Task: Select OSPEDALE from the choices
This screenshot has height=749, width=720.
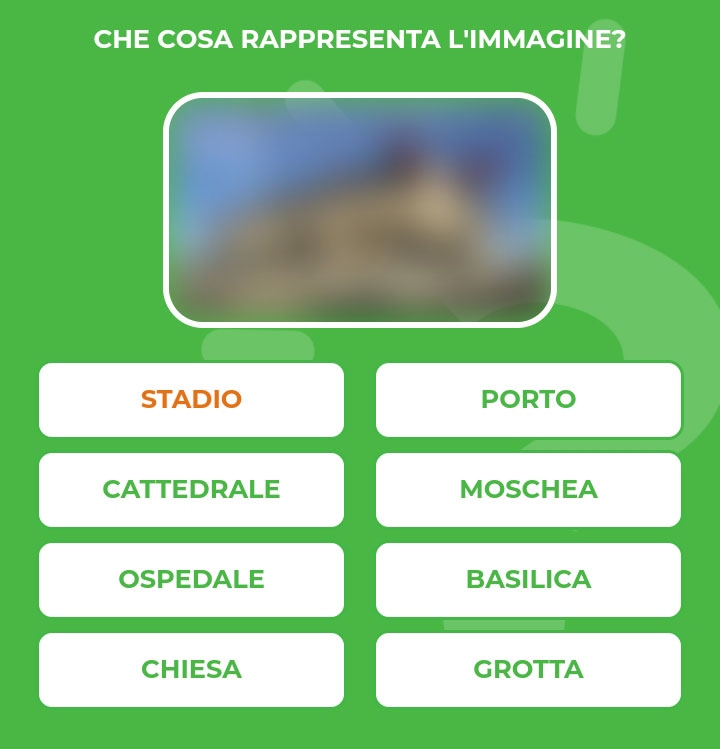Action: (x=191, y=579)
